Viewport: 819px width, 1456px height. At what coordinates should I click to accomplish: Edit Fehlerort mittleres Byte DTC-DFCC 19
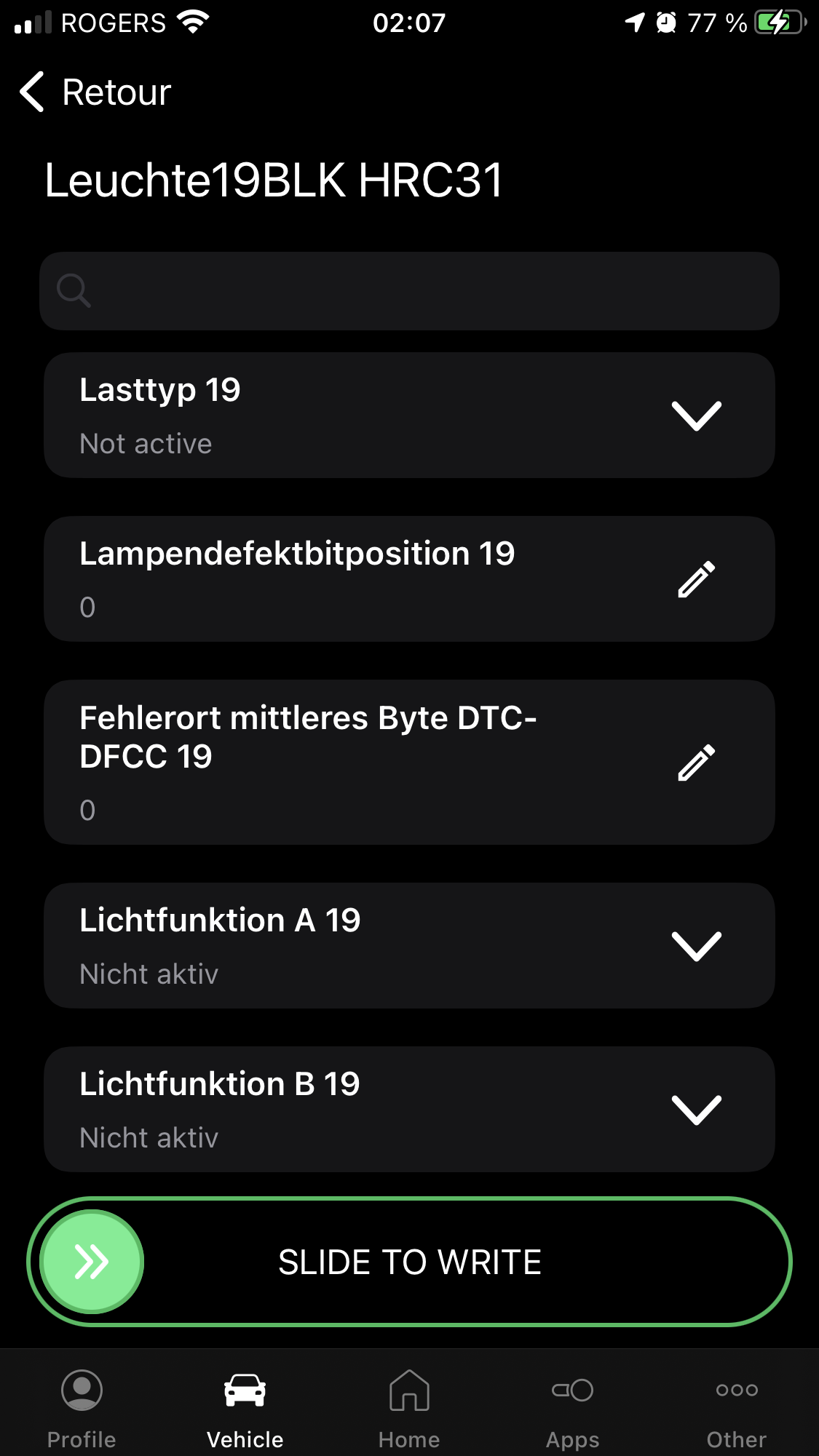(x=696, y=763)
